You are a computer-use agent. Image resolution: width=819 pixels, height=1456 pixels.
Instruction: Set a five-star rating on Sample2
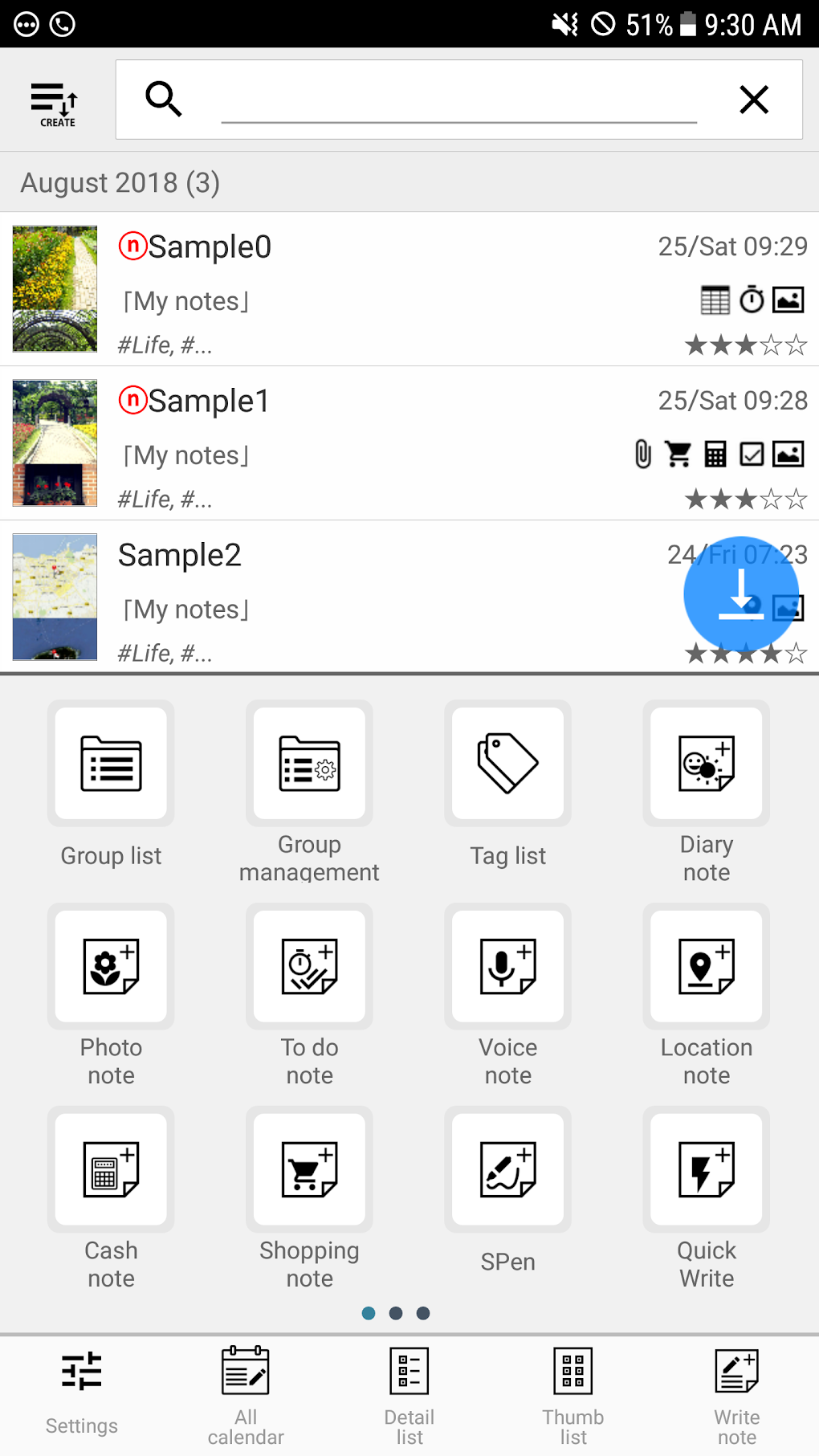click(x=797, y=652)
